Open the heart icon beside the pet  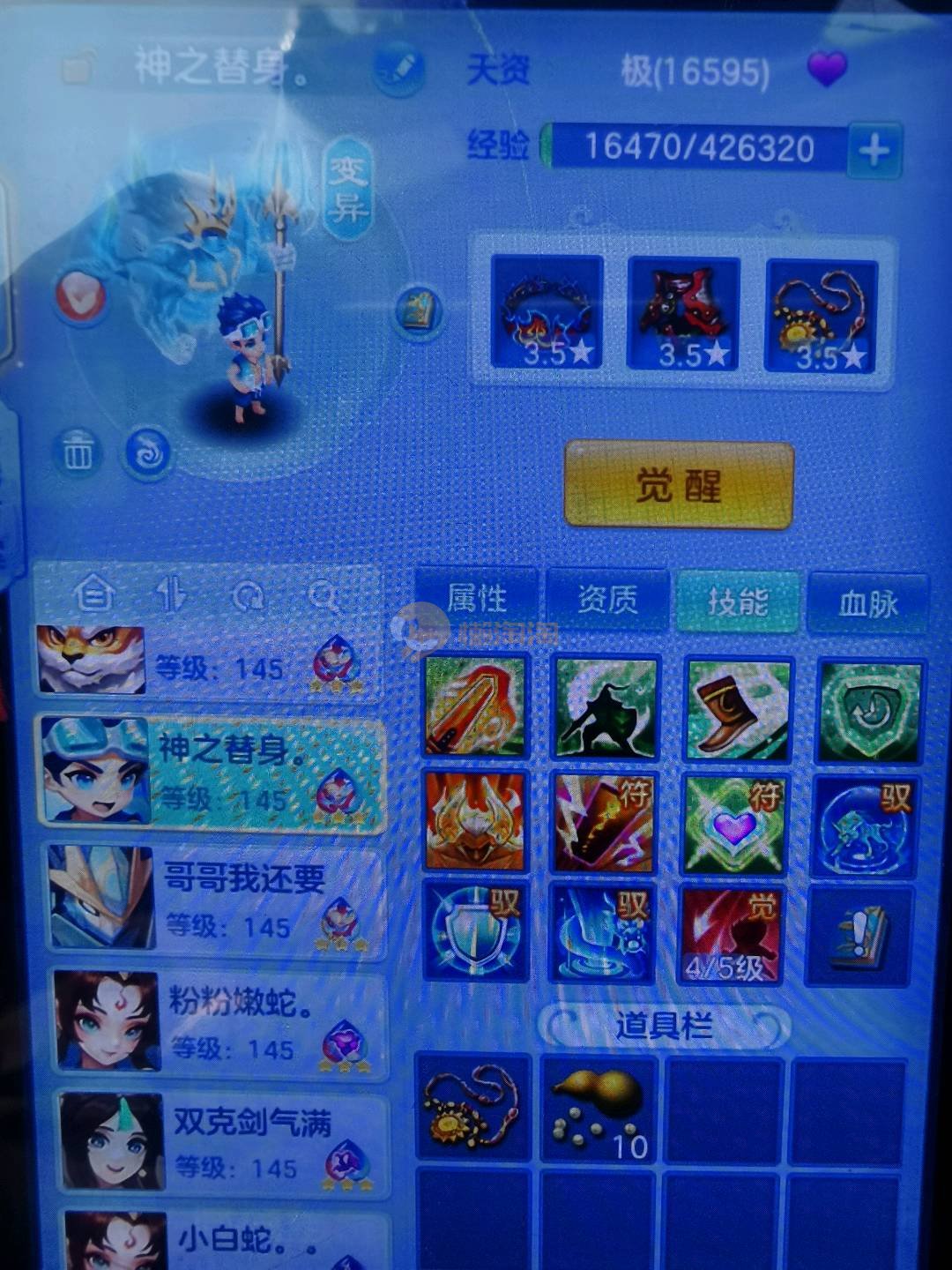tap(81, 295)
